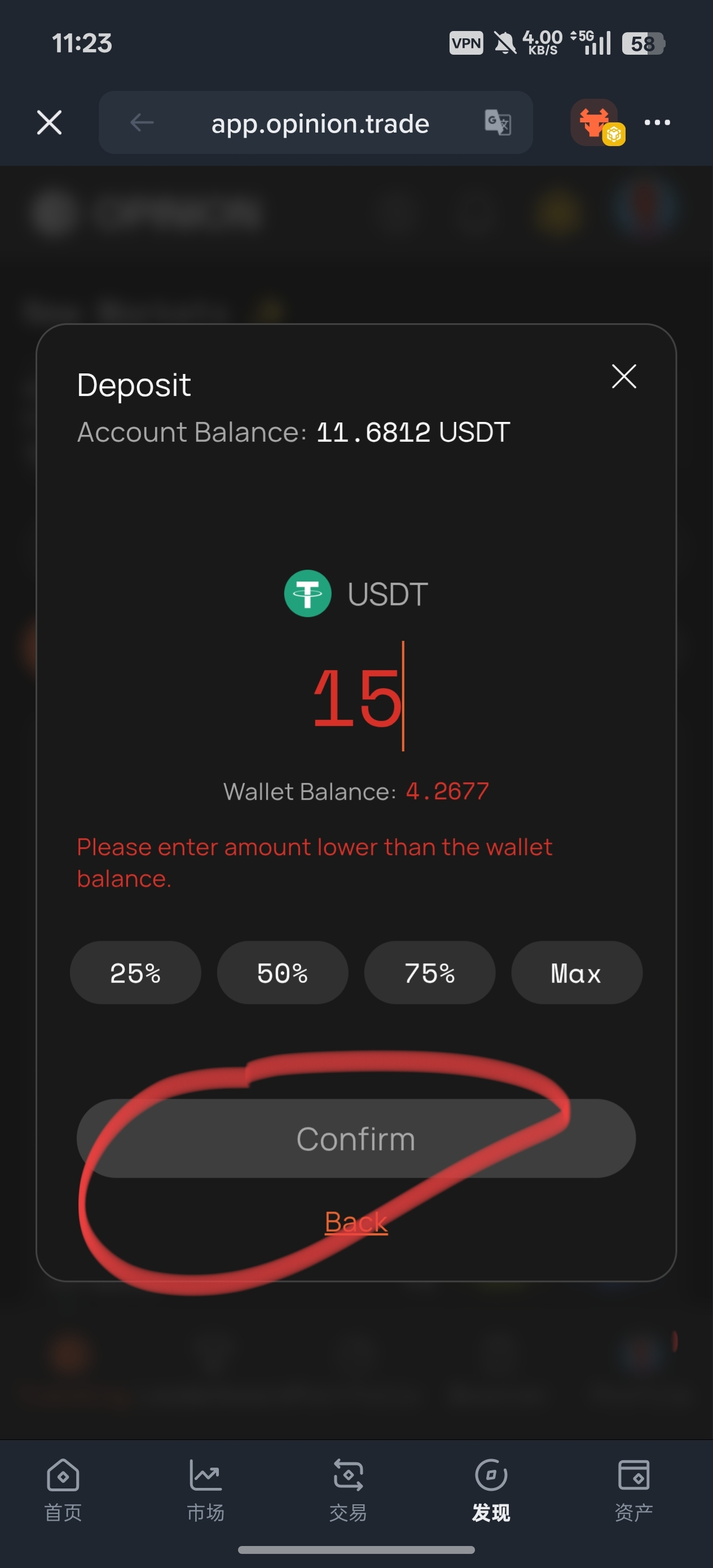Edit the USDT deposit amount field

pyautogui.click(x=357, y=697)
